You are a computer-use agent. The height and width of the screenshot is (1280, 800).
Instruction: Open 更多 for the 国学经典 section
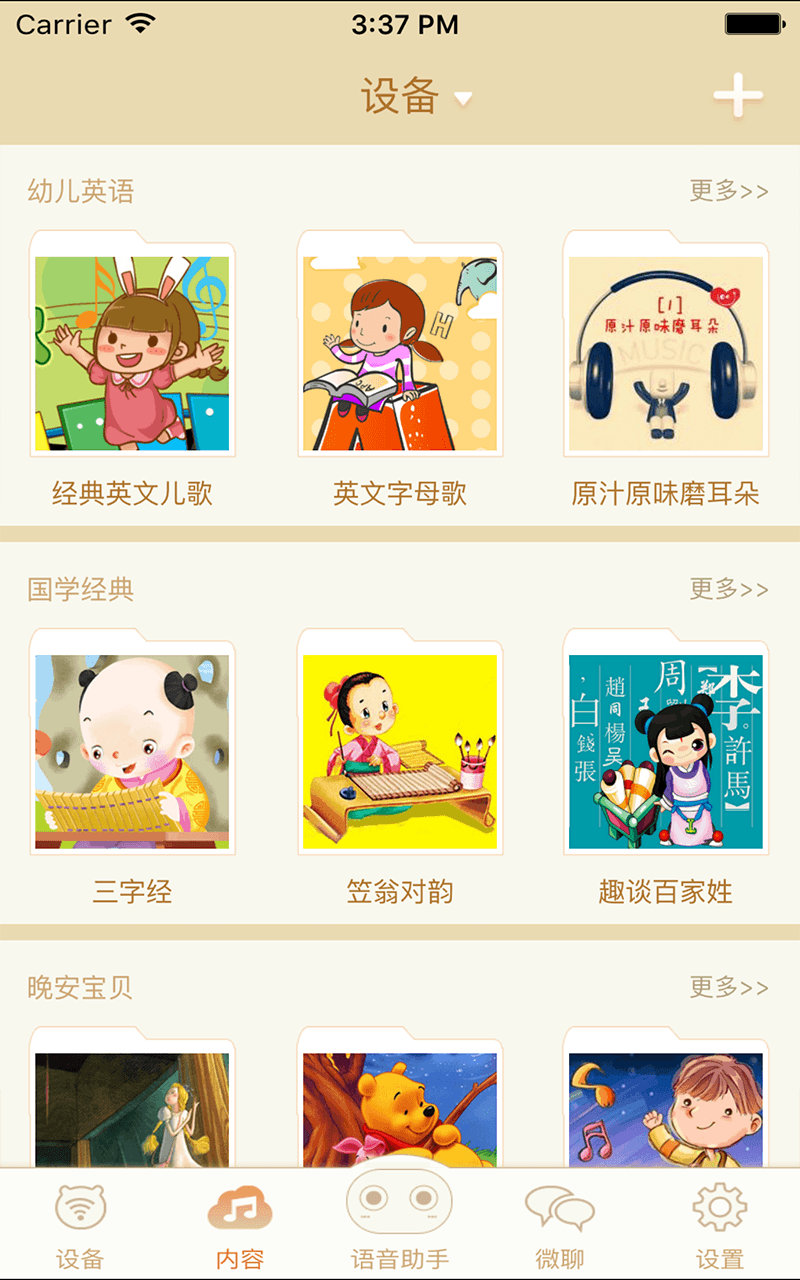[728, 590]
